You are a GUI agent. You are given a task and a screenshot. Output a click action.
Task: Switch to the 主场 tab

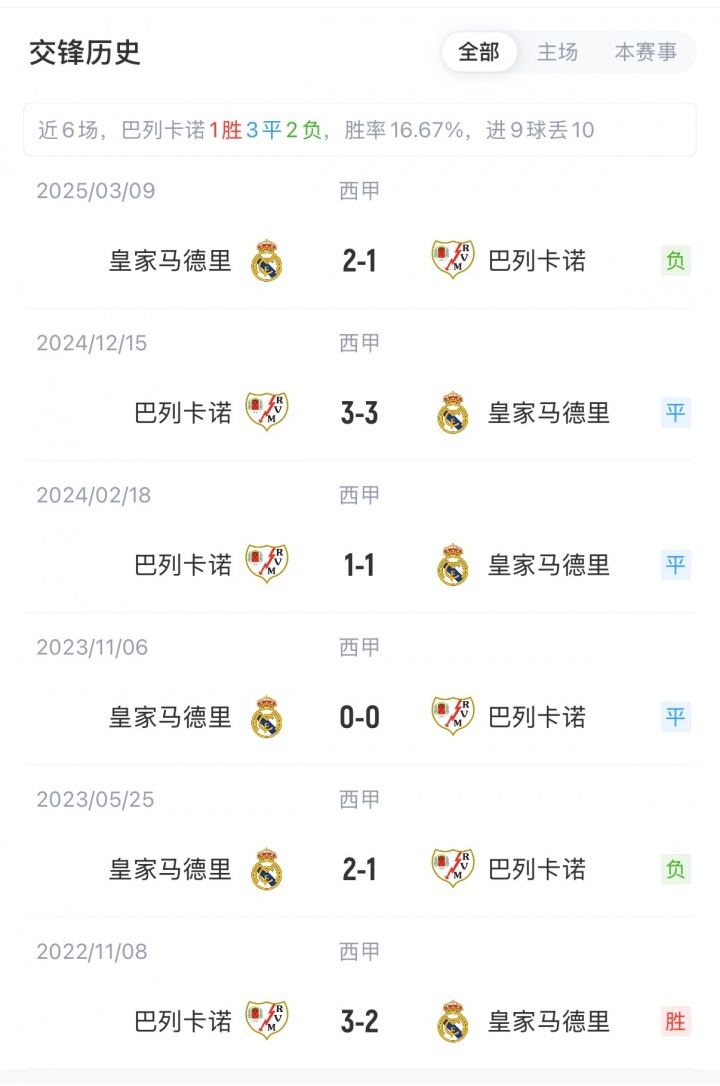557,52
